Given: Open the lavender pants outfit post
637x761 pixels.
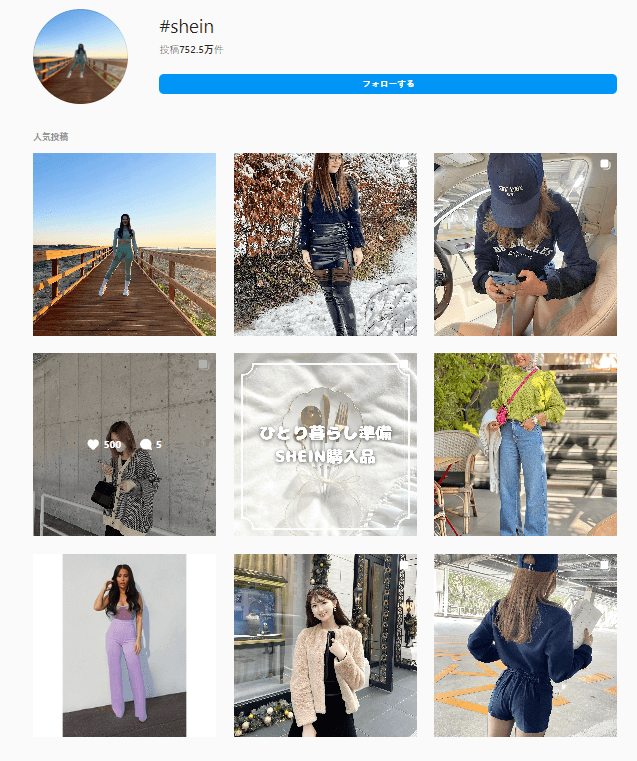Looking at the screenshot, I should [x=124, y=645].
